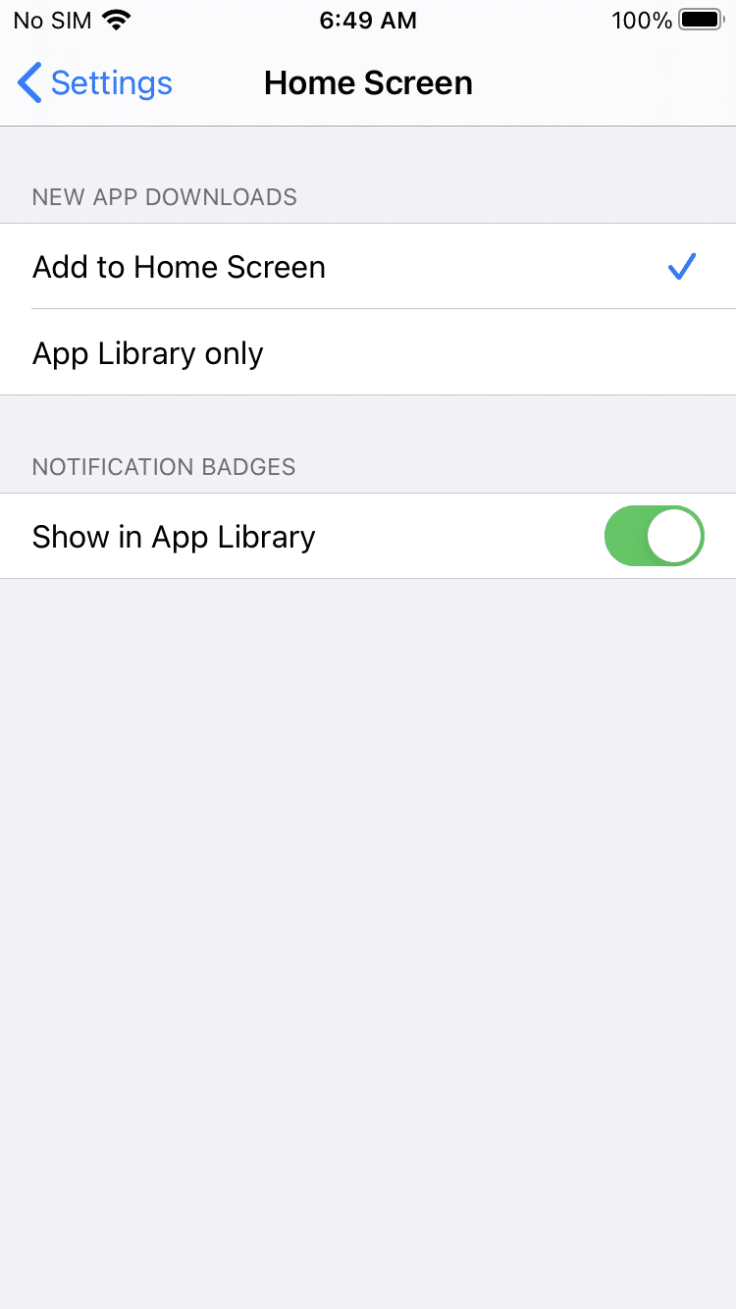This screenshot has height=1309, width=736.
Task: Tap the blue checkmark beside Add to Home Screen
Action: [x=681, y=266]
